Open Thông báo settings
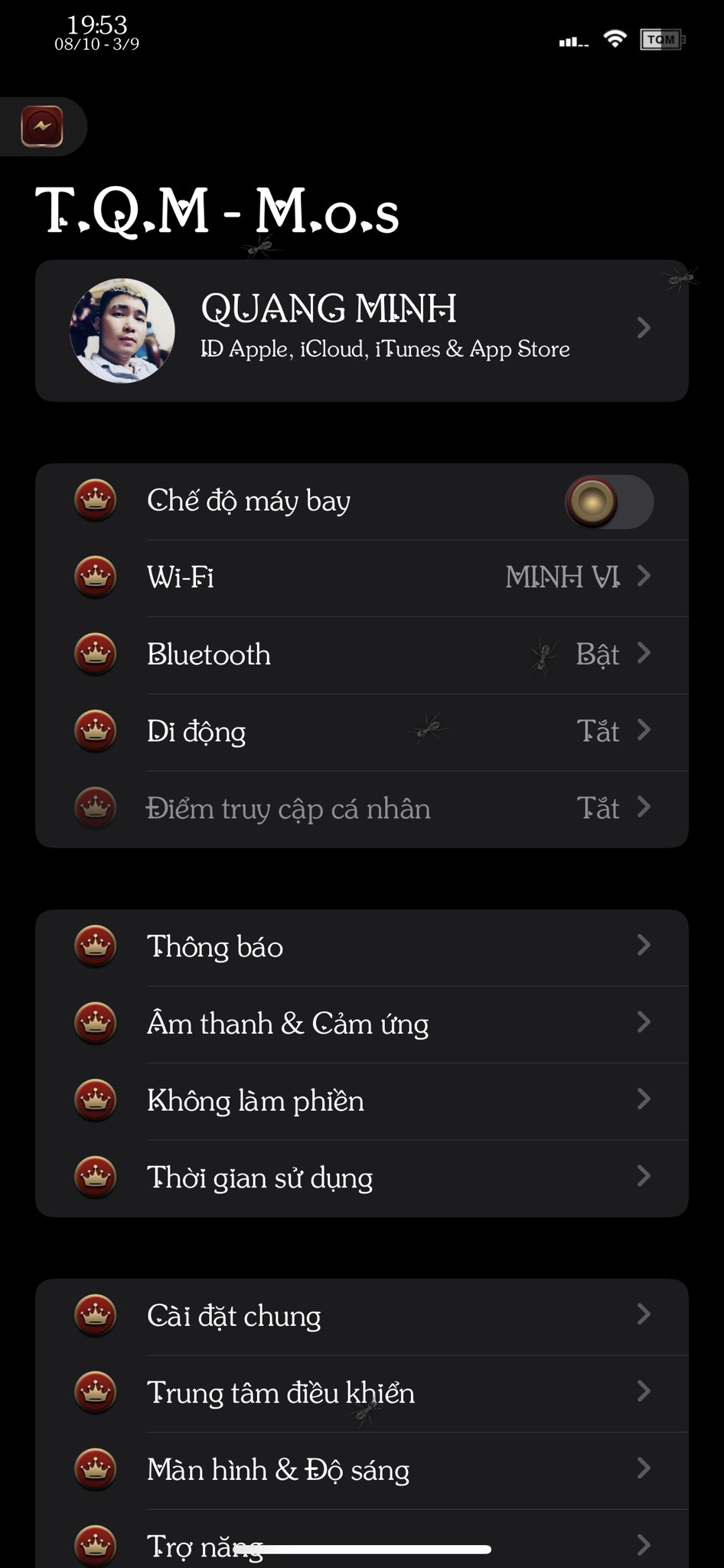The image size is (724, 1568). click(x=361, y=947)
